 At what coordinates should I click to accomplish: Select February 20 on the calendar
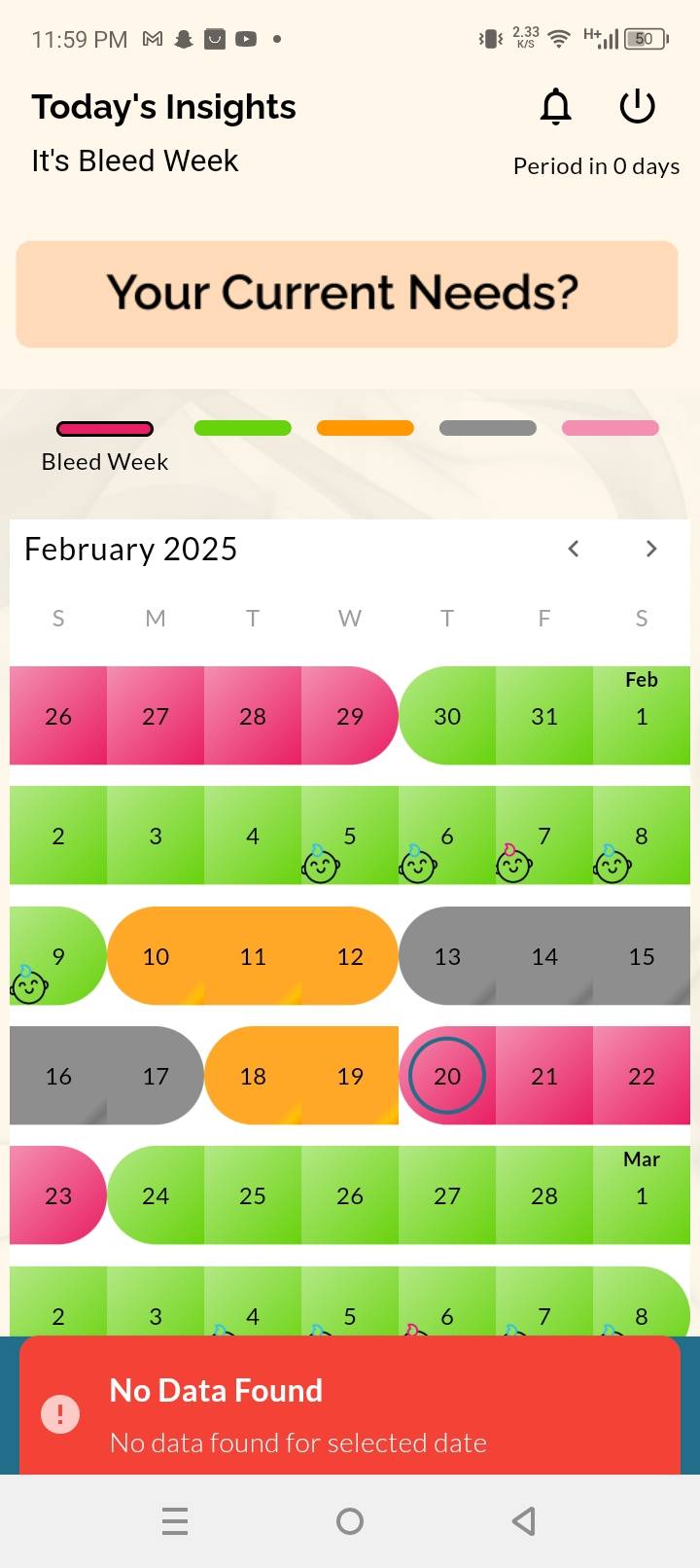pos(447,1076)
